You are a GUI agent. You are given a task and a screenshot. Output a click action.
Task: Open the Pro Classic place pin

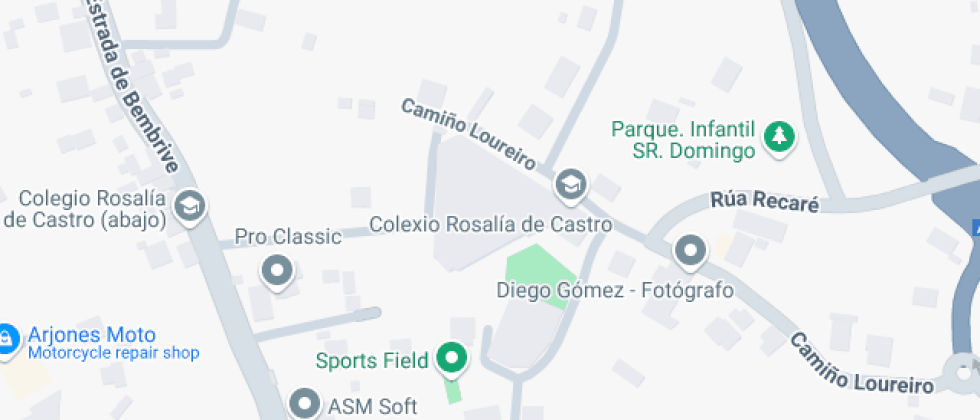coord(276,270)
